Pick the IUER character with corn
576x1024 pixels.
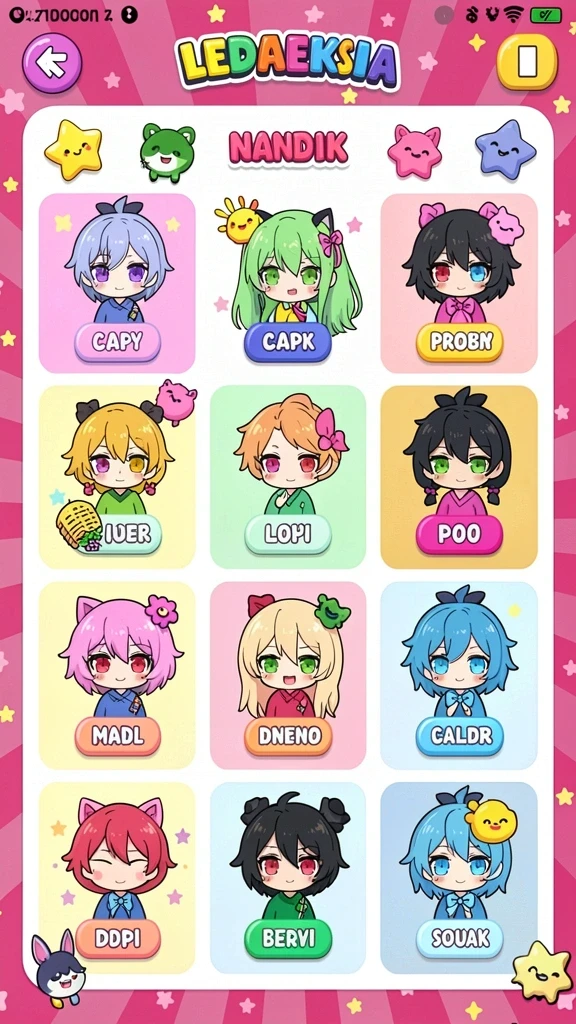[117, 477]
